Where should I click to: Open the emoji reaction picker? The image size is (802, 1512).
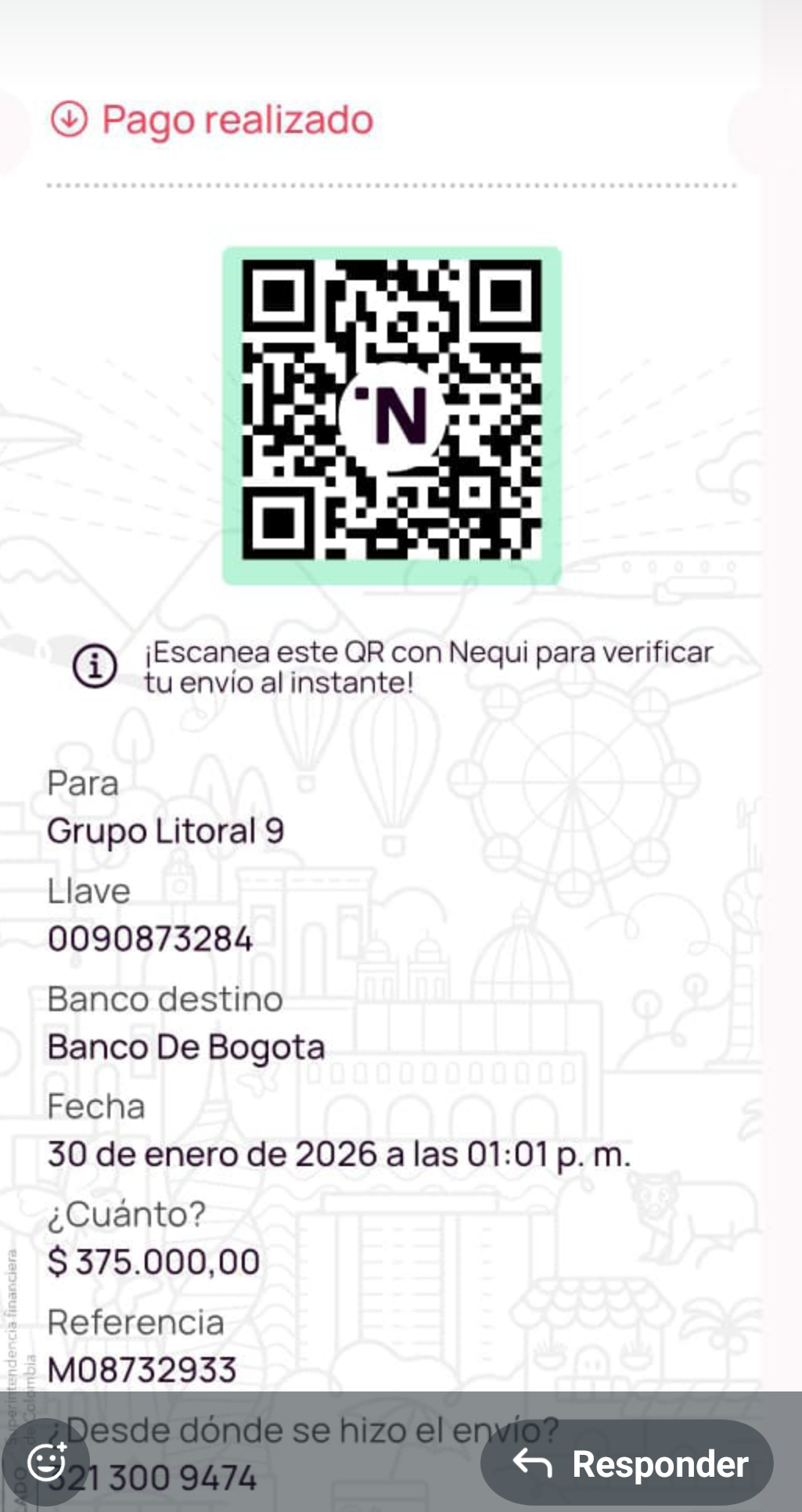47,1462
